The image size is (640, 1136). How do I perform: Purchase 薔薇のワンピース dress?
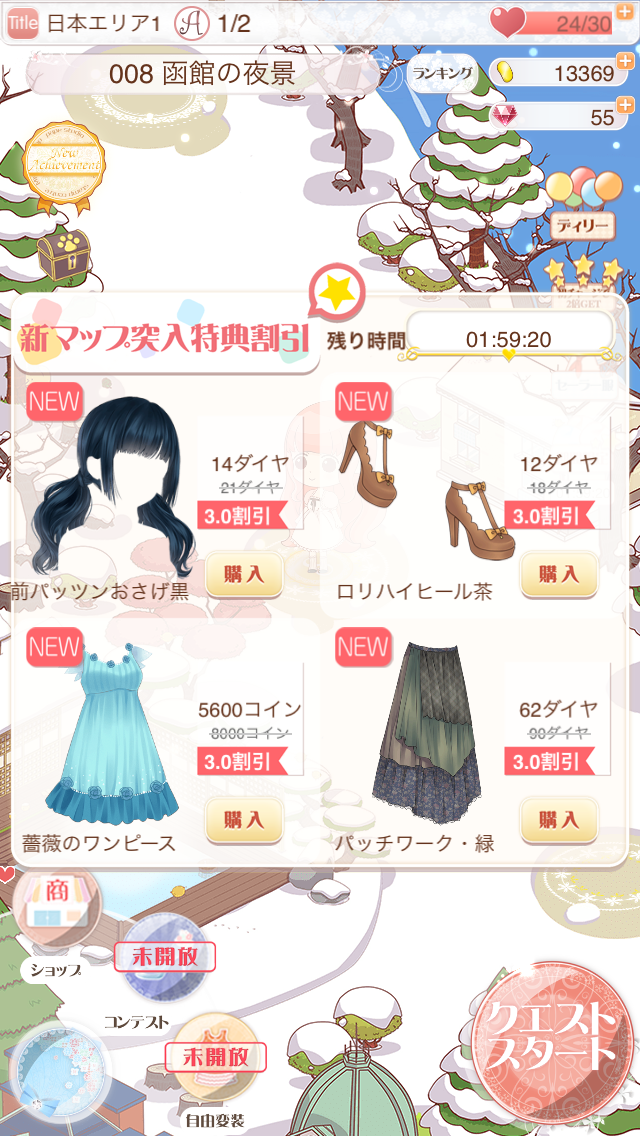tap(244, 820)
